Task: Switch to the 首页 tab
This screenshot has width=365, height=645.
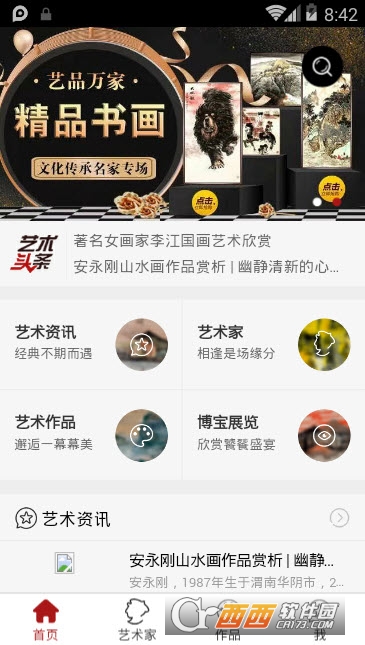Action: tap(46, 619)
